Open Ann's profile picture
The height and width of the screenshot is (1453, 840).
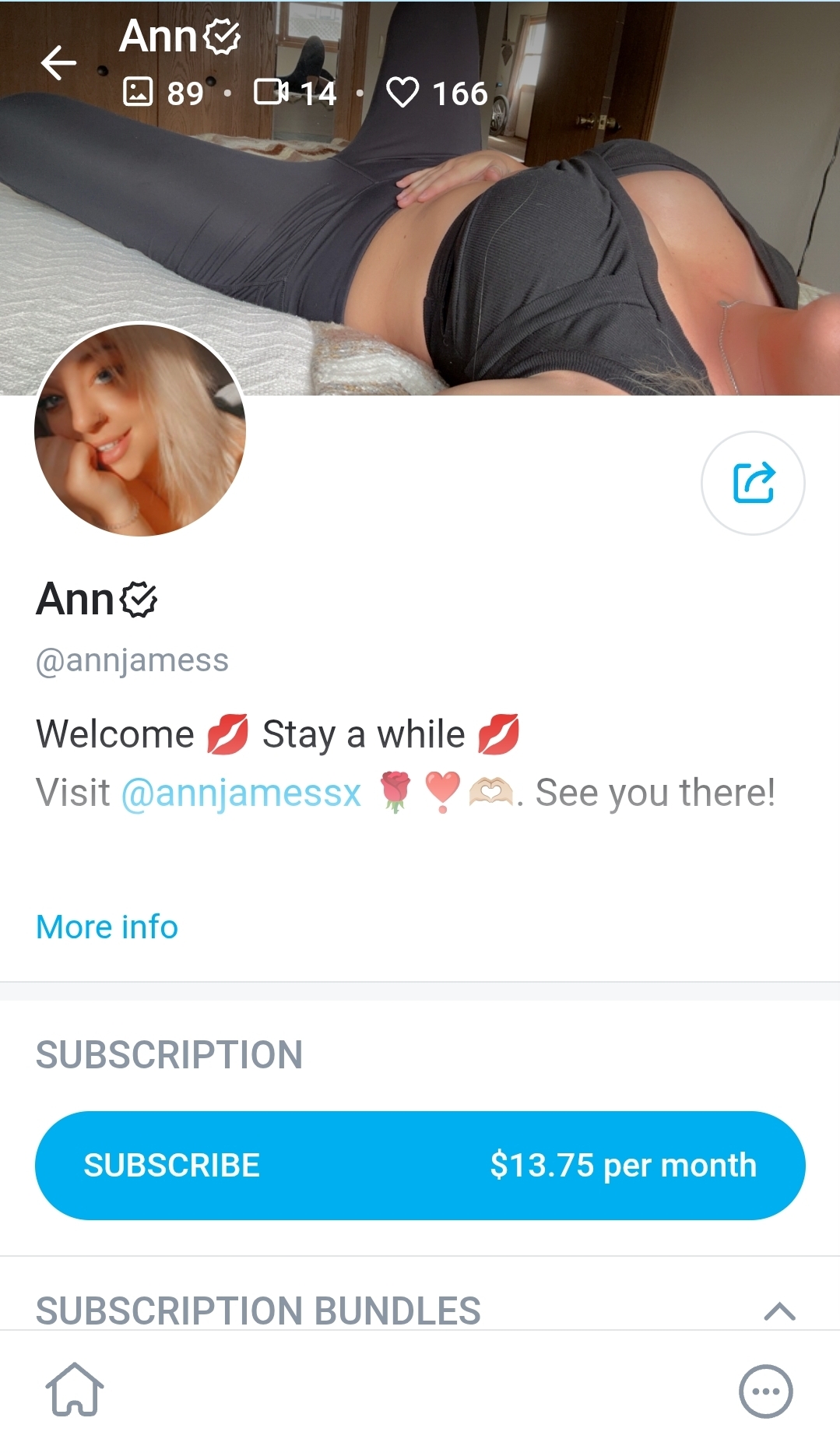(140, 430)
